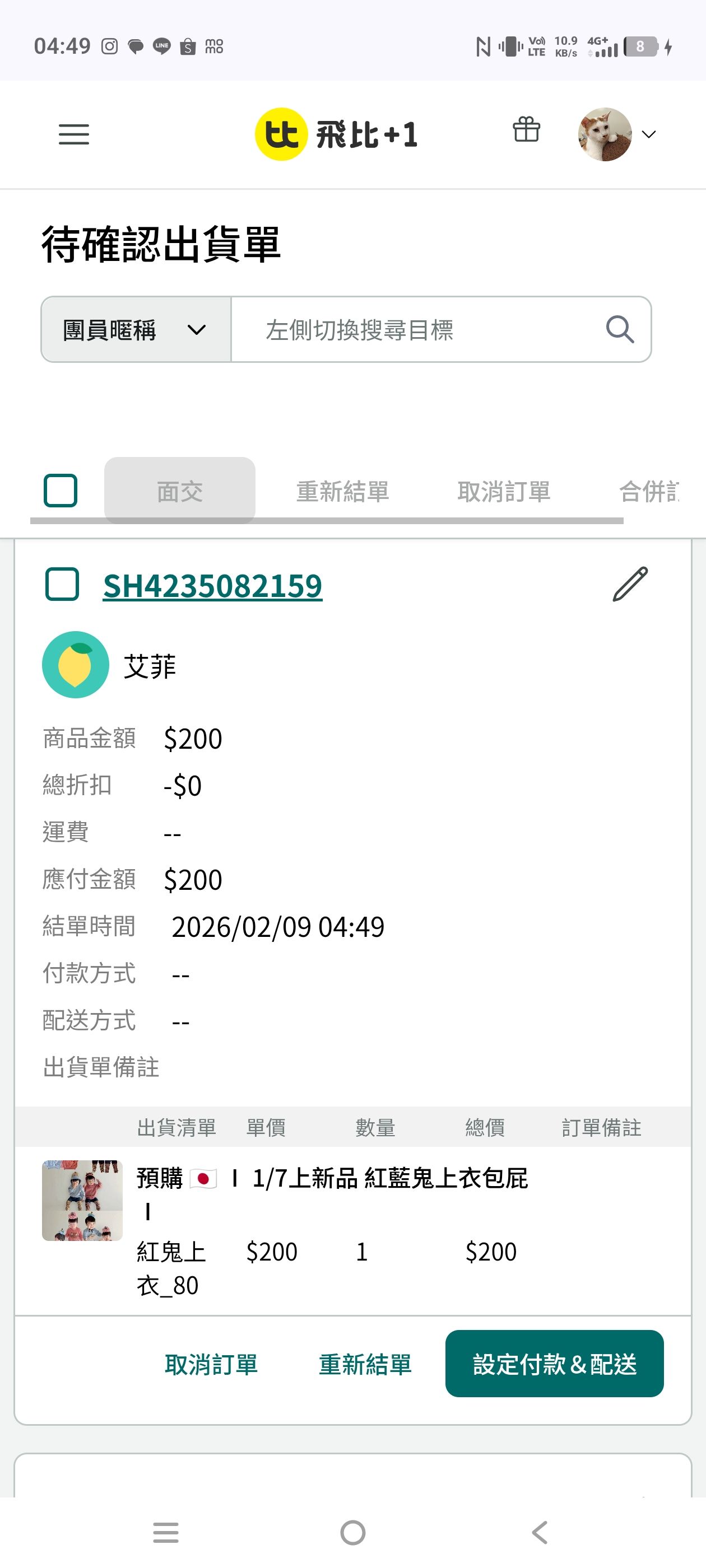Screen dimensions: 706x1568
Task: Select order SH4235082159 checkbox
Action: [x=62, y=584]
